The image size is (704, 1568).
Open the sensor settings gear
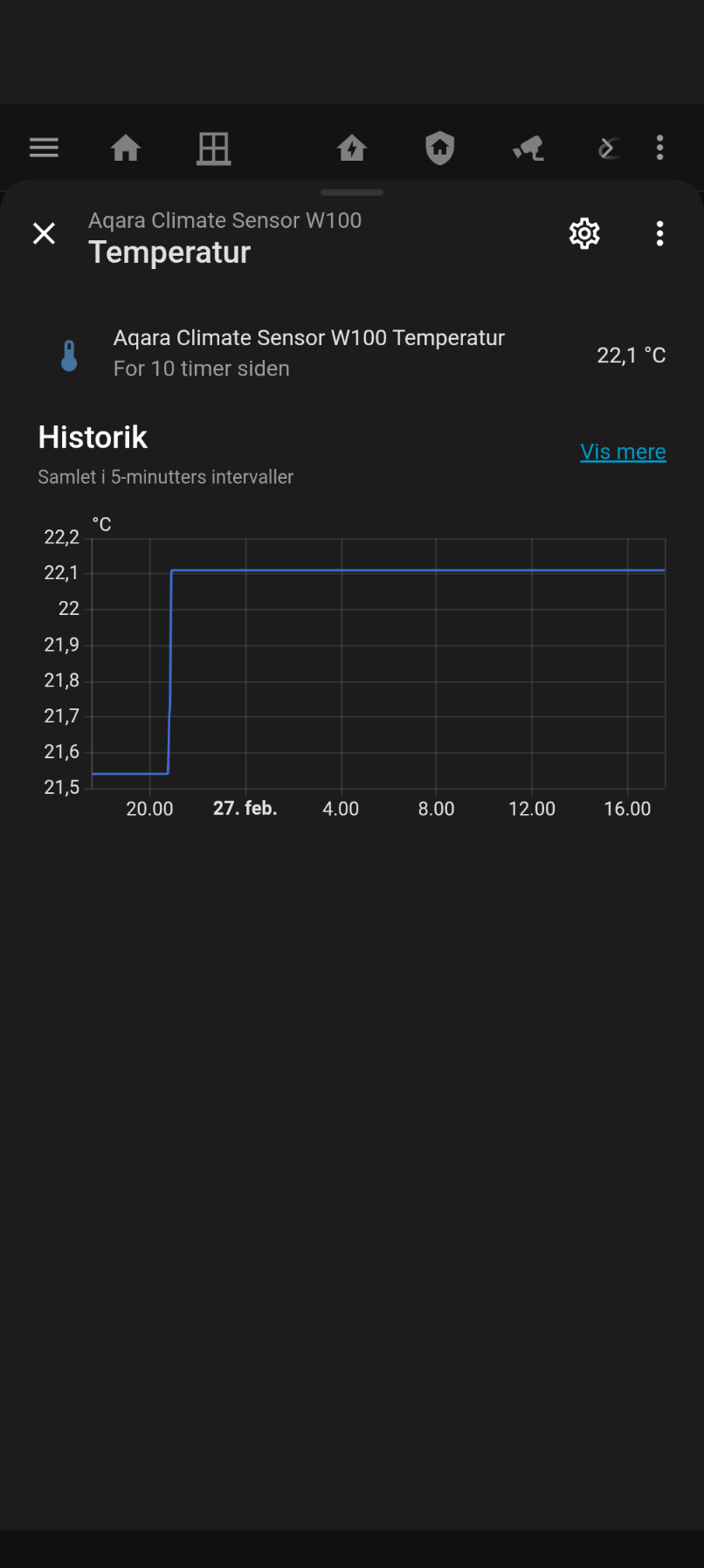click(x=584, y=233)
